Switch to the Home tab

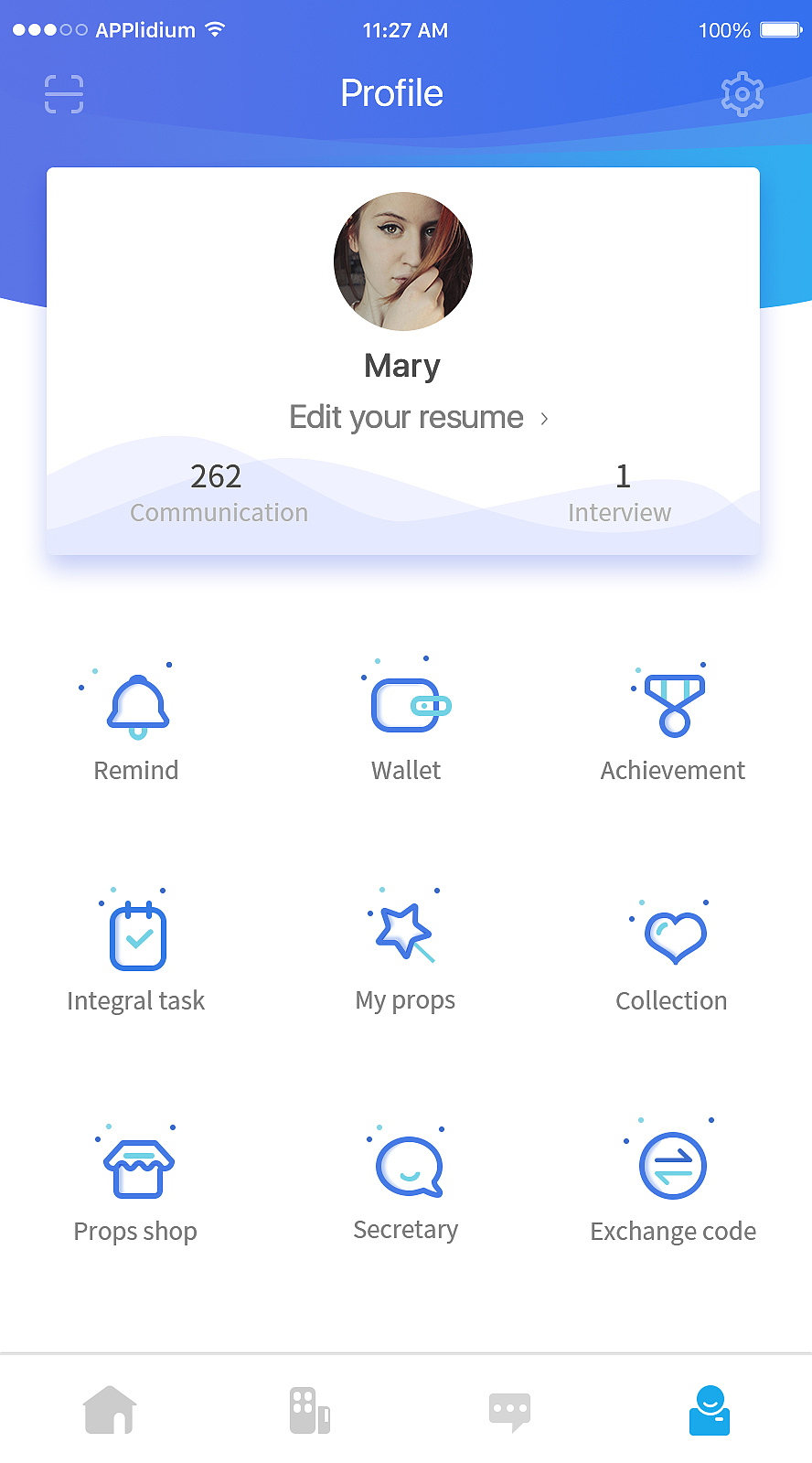[x=109, y=1410]
